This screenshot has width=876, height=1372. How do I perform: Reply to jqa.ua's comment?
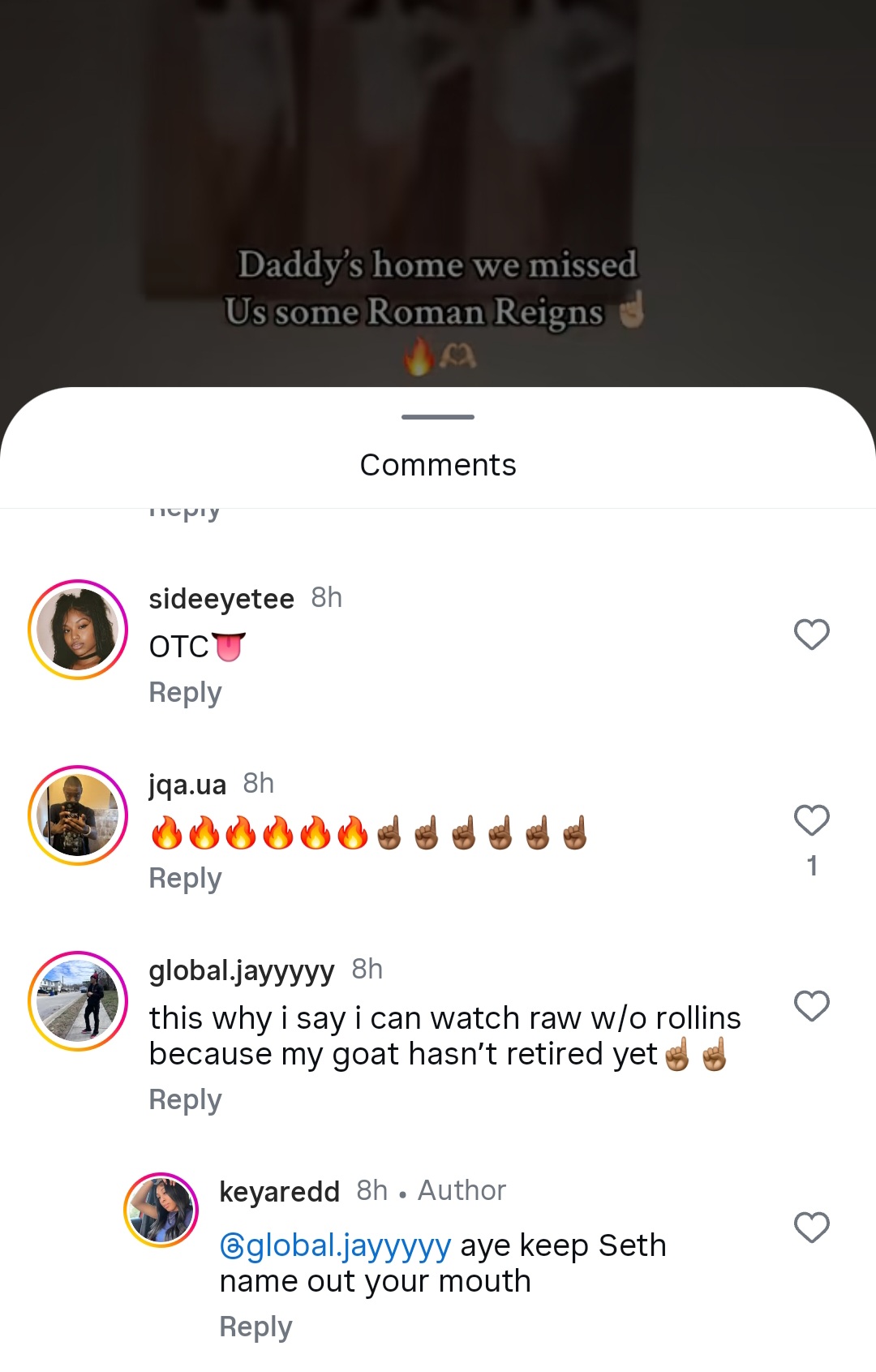click(185, 879)
